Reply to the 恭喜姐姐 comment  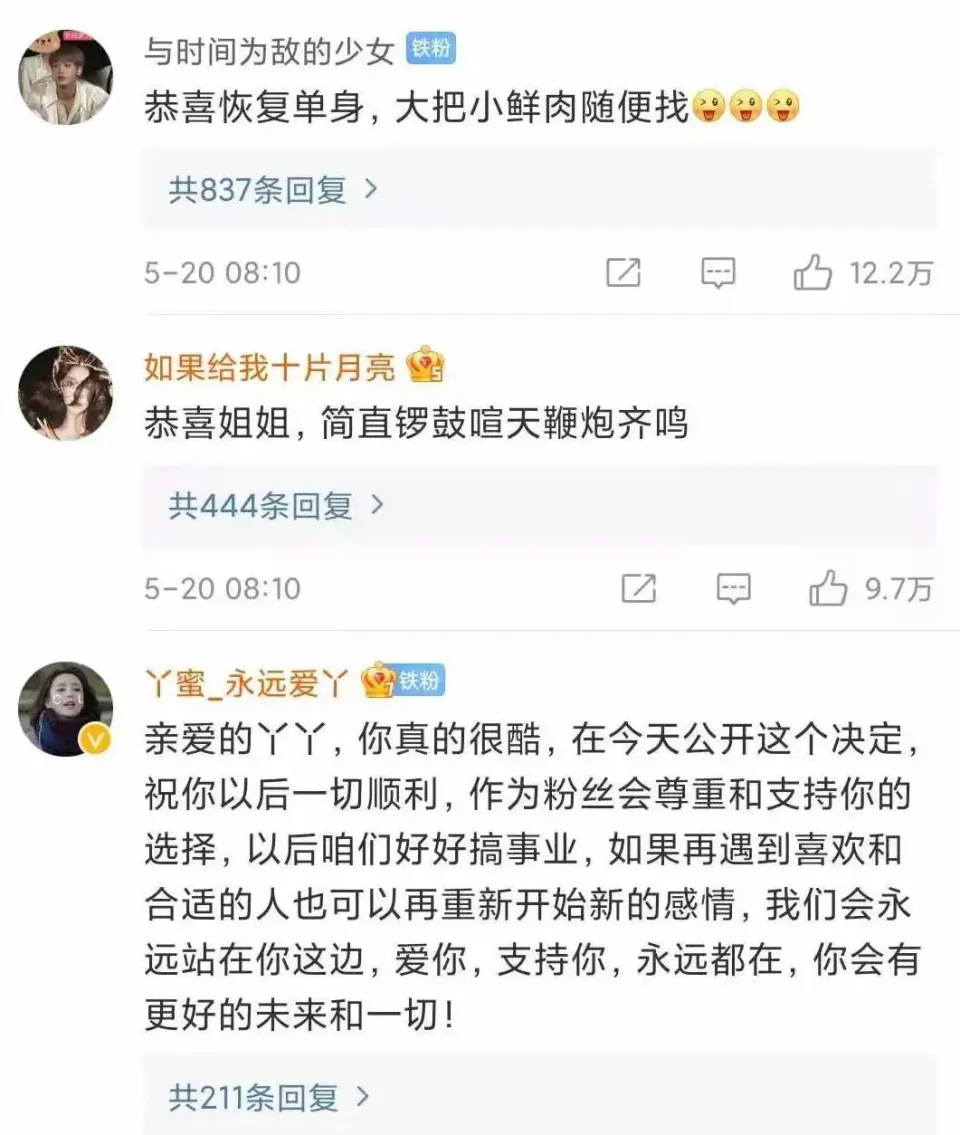(x=734, y=589)
